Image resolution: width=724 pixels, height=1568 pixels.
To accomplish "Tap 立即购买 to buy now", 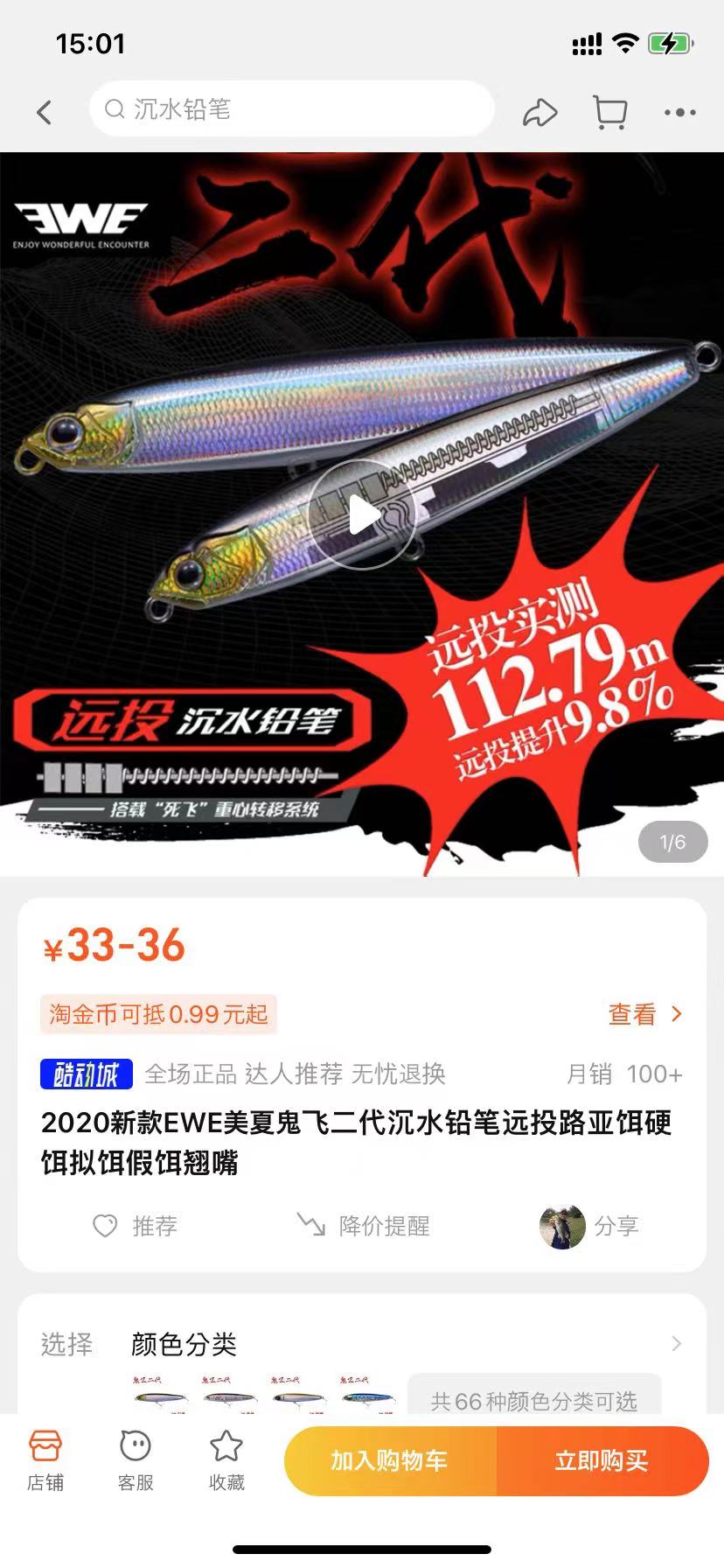I will 602,1460.
